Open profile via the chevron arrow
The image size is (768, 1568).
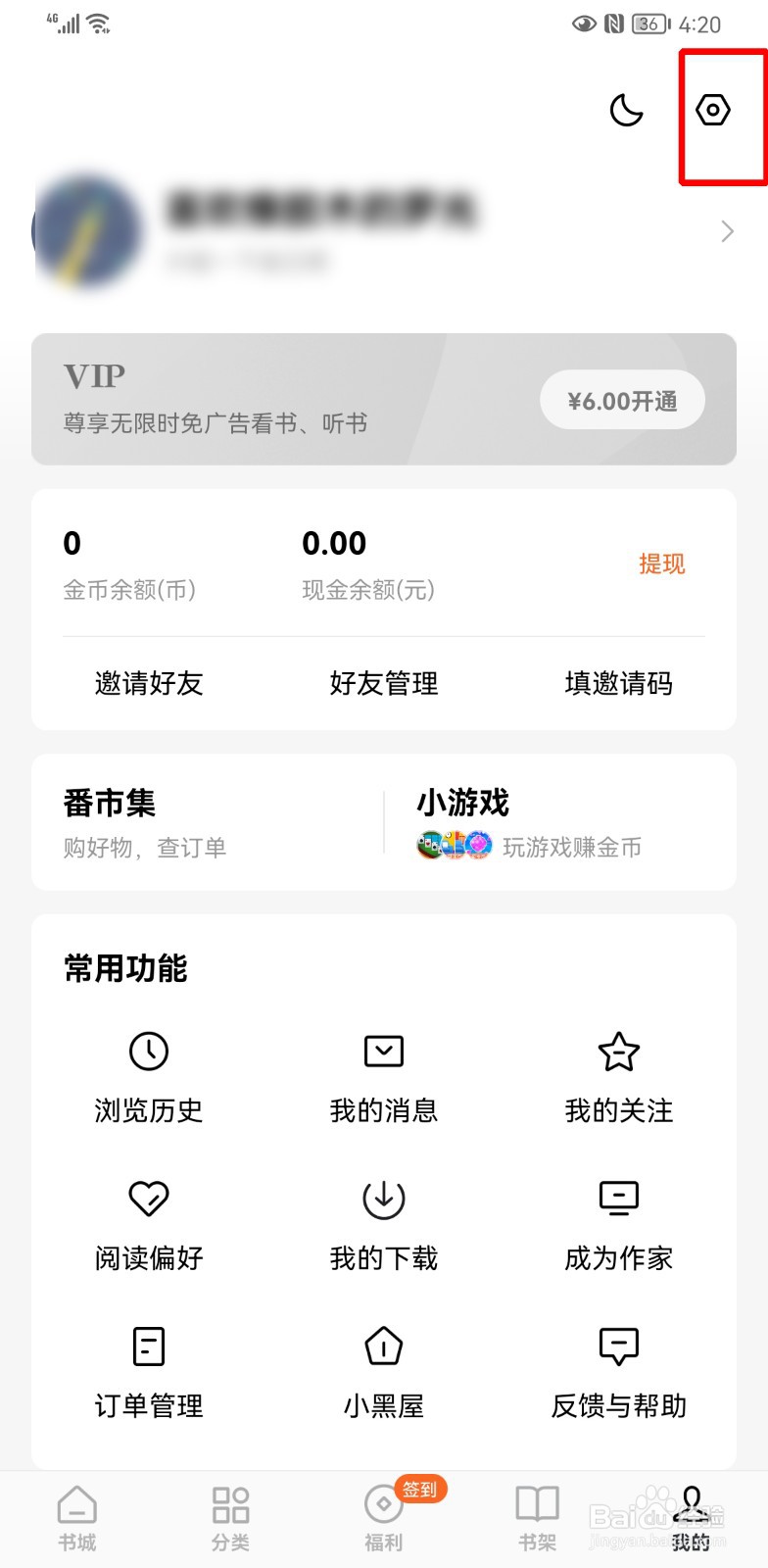(727, 231)
